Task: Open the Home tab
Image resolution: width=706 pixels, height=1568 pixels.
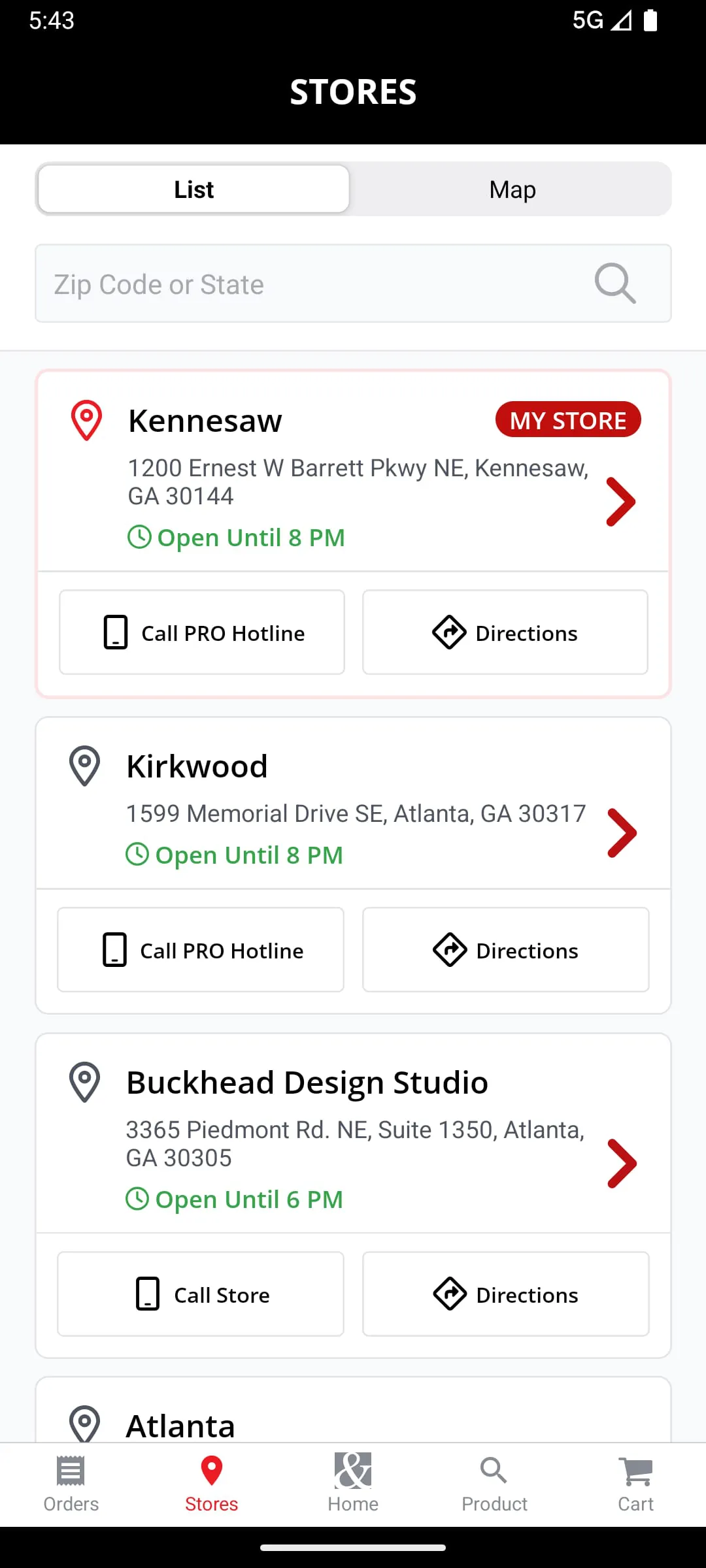Action: pyautogui.click(x=353, y=1484)
